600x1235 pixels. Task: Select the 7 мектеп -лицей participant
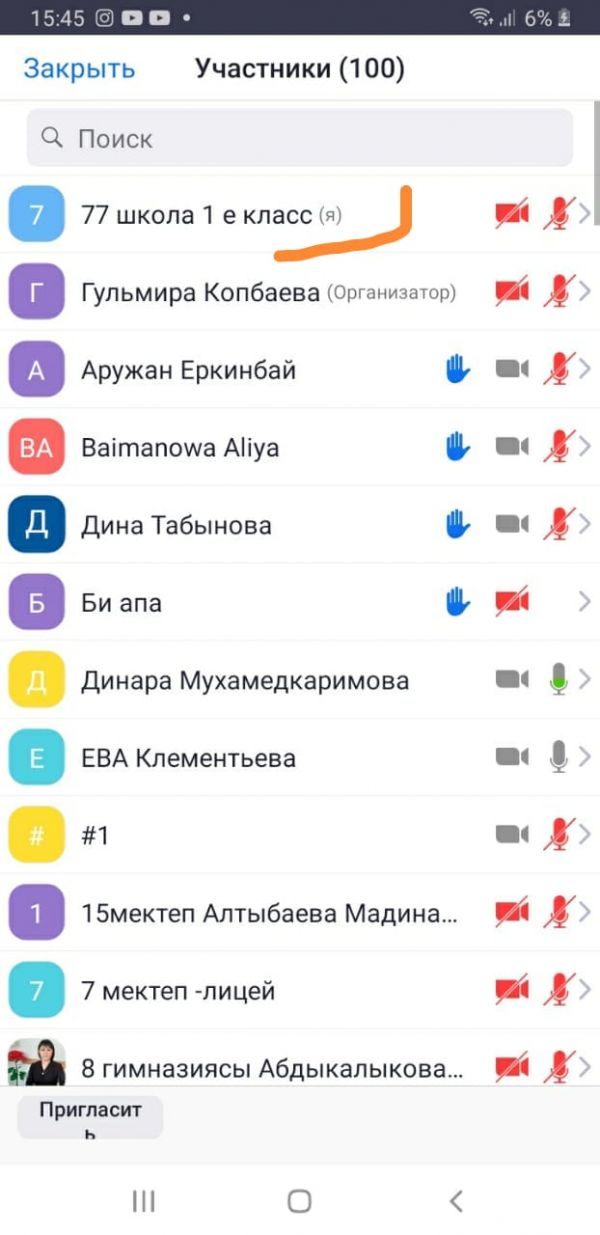tap(178, 991)
